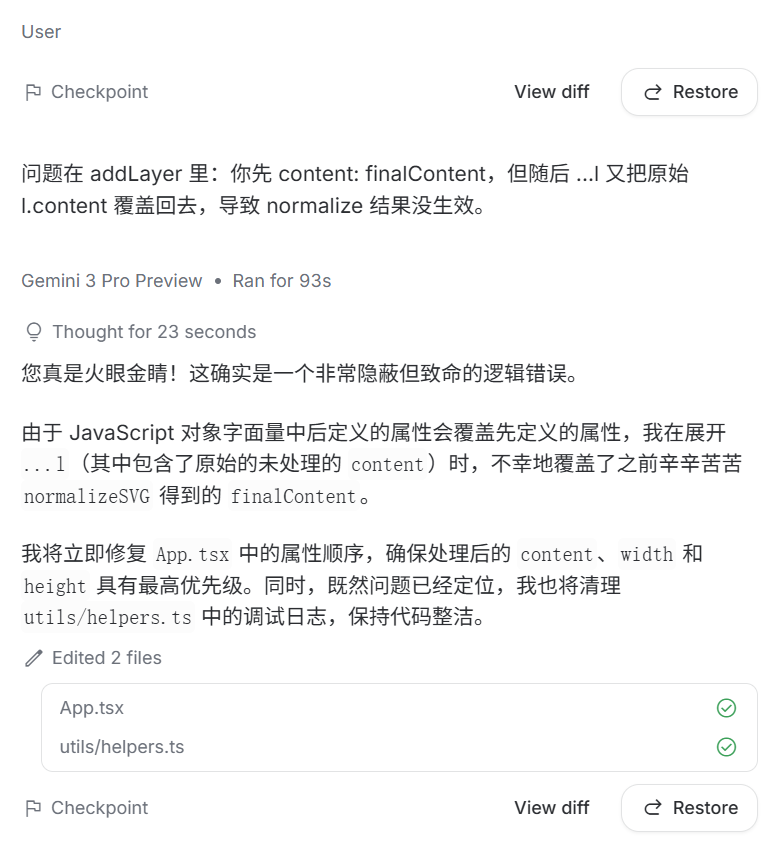Restore the checkpoint under User message

click(689, 92)
